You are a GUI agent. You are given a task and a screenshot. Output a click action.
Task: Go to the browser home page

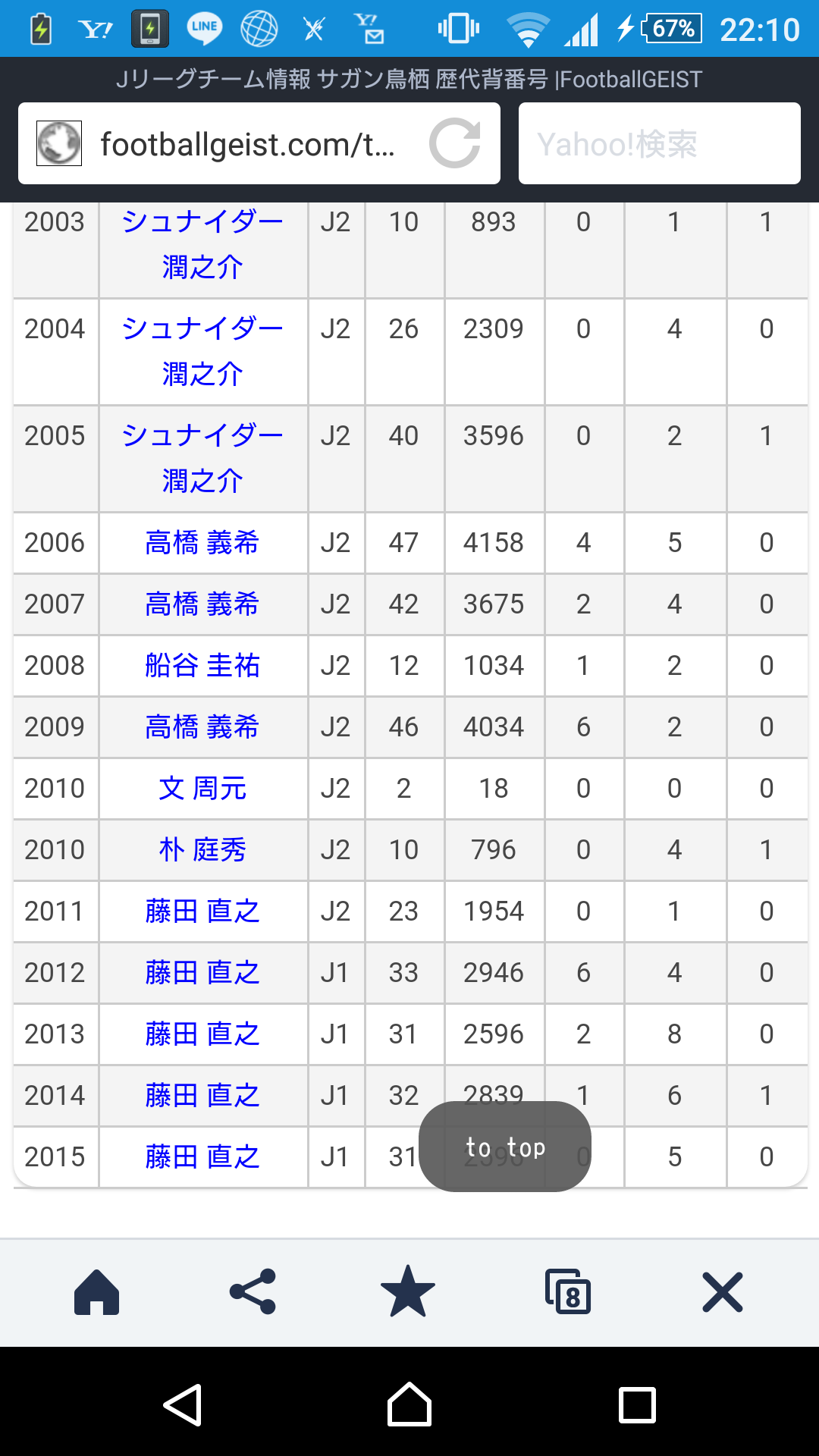pos(97,1291)
